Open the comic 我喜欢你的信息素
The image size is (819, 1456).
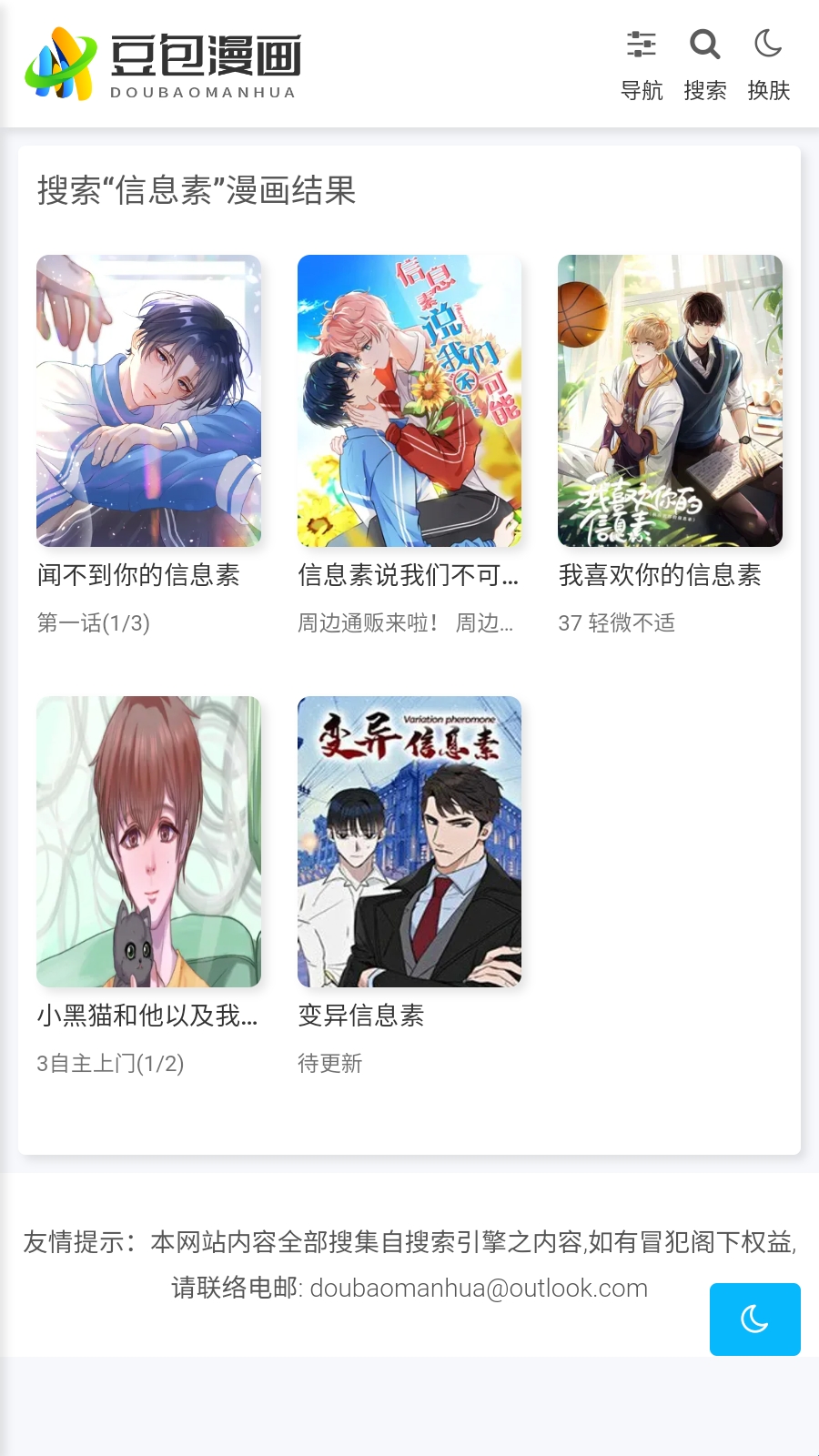click(x=670, y=401)
